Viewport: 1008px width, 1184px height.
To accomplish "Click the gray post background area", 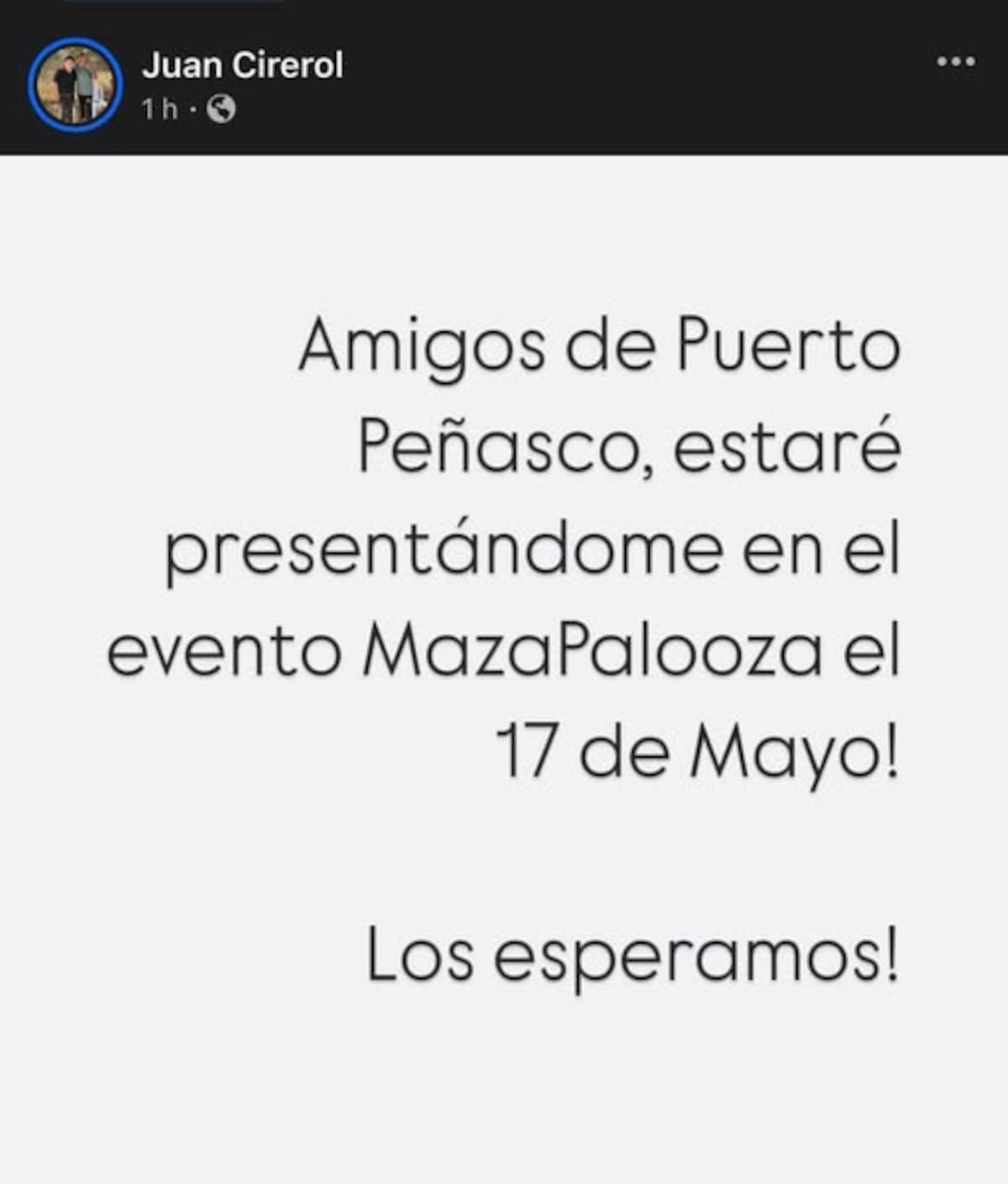I will coord(504,1092).
